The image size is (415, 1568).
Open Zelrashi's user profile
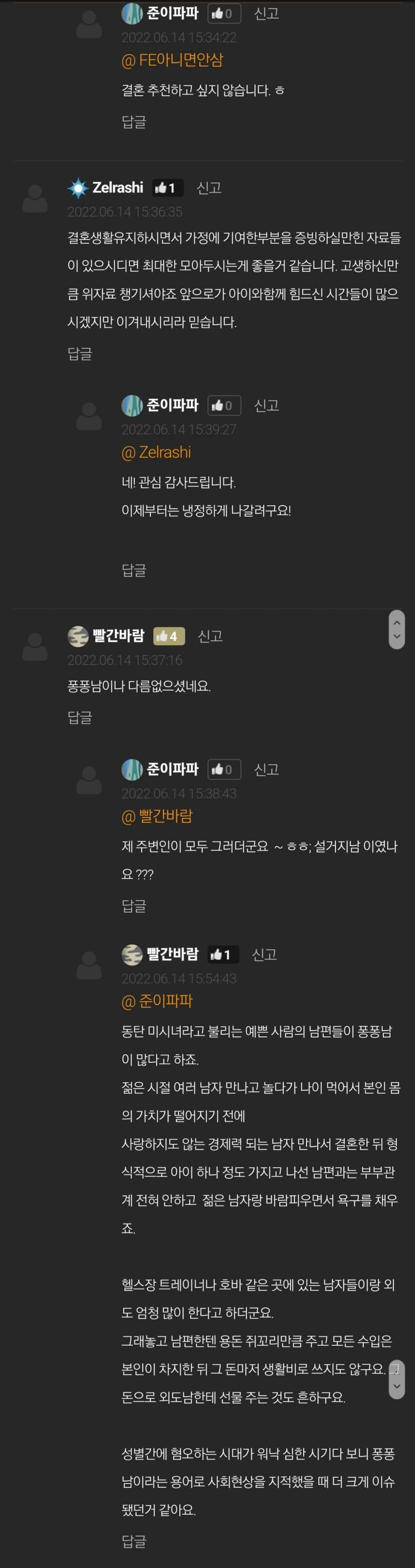point(117,188)
